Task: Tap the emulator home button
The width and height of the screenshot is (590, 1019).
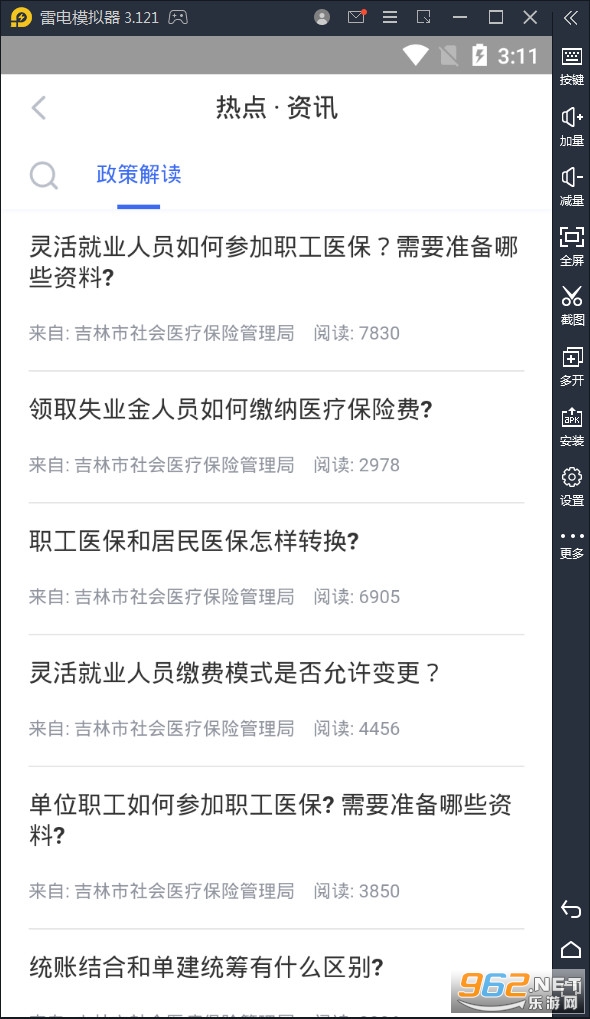Action: 571,949
